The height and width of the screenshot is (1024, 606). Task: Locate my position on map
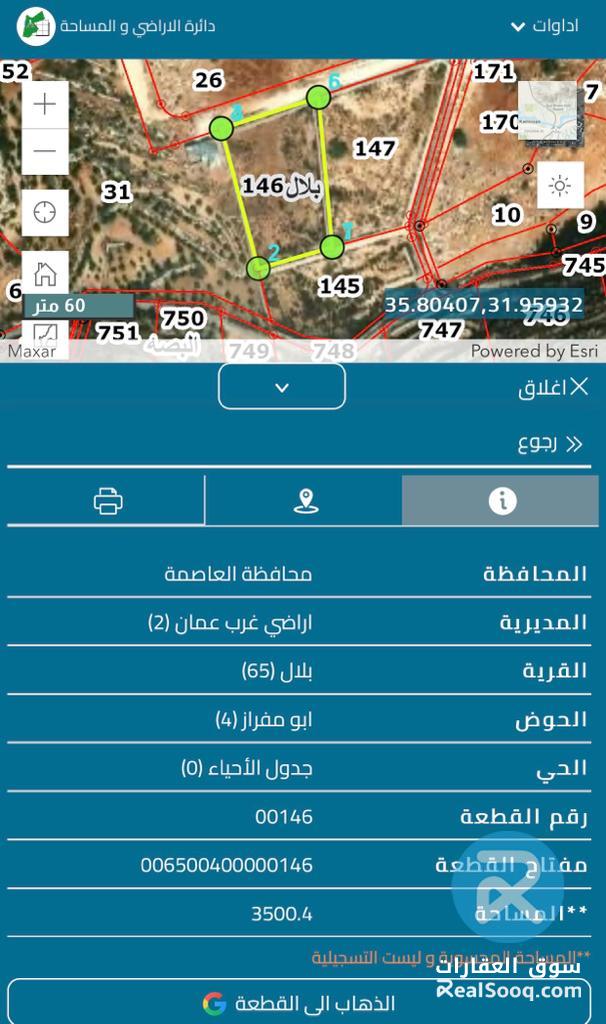[x=45, y=212]
